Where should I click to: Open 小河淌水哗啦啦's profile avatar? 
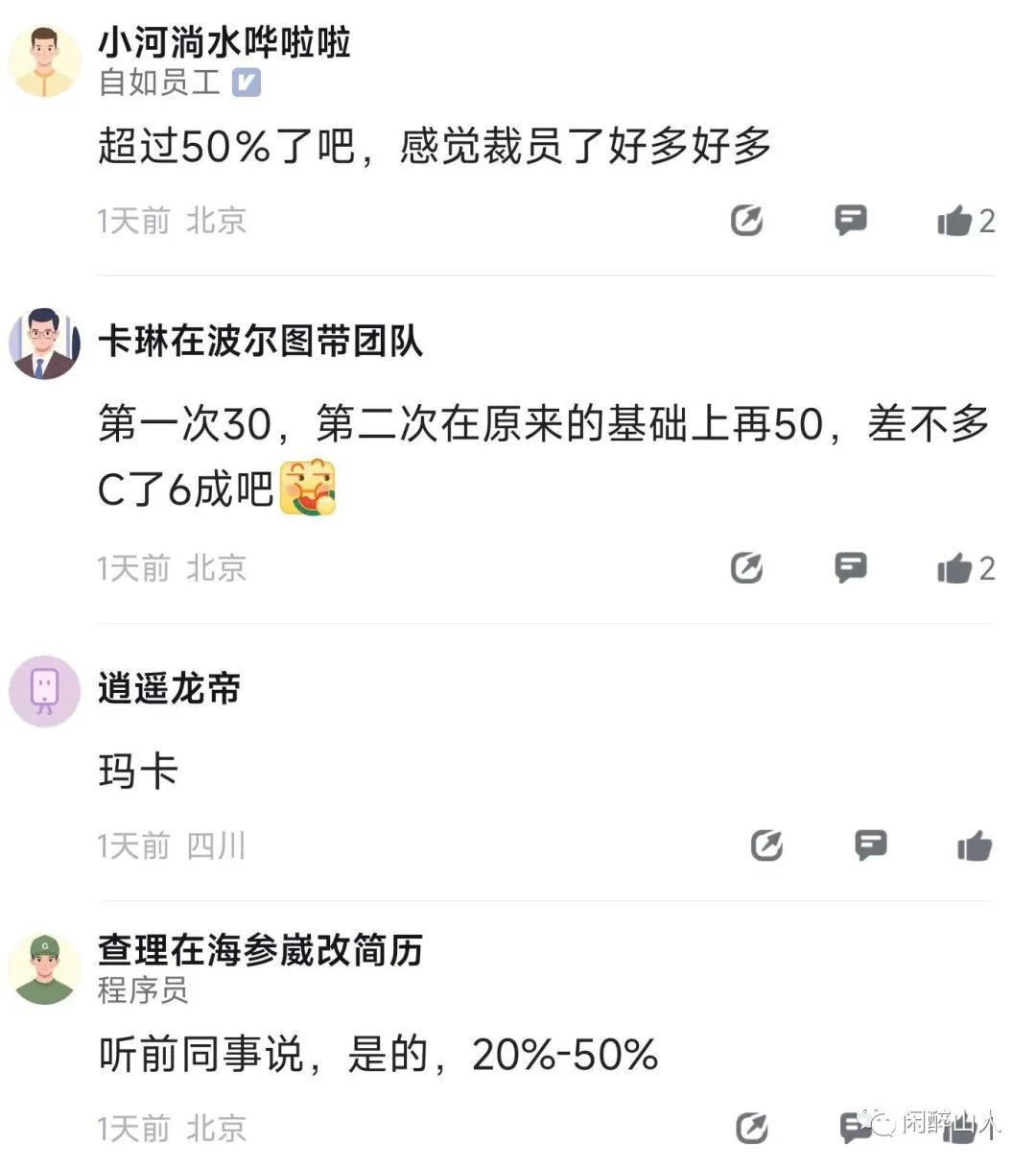(x=44, y=61)
